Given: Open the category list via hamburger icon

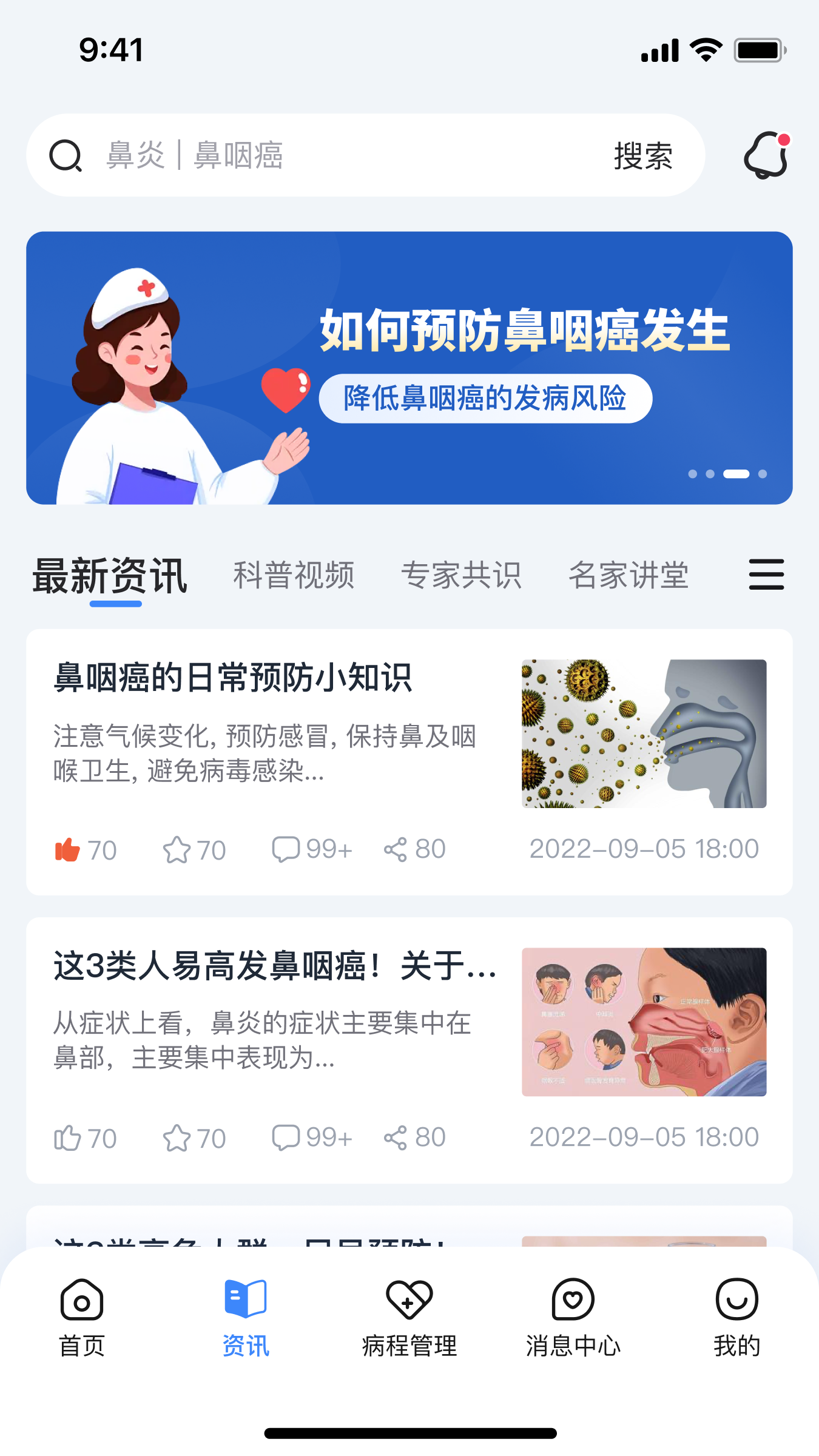Looking at the screenshot, I should (766, 574).
